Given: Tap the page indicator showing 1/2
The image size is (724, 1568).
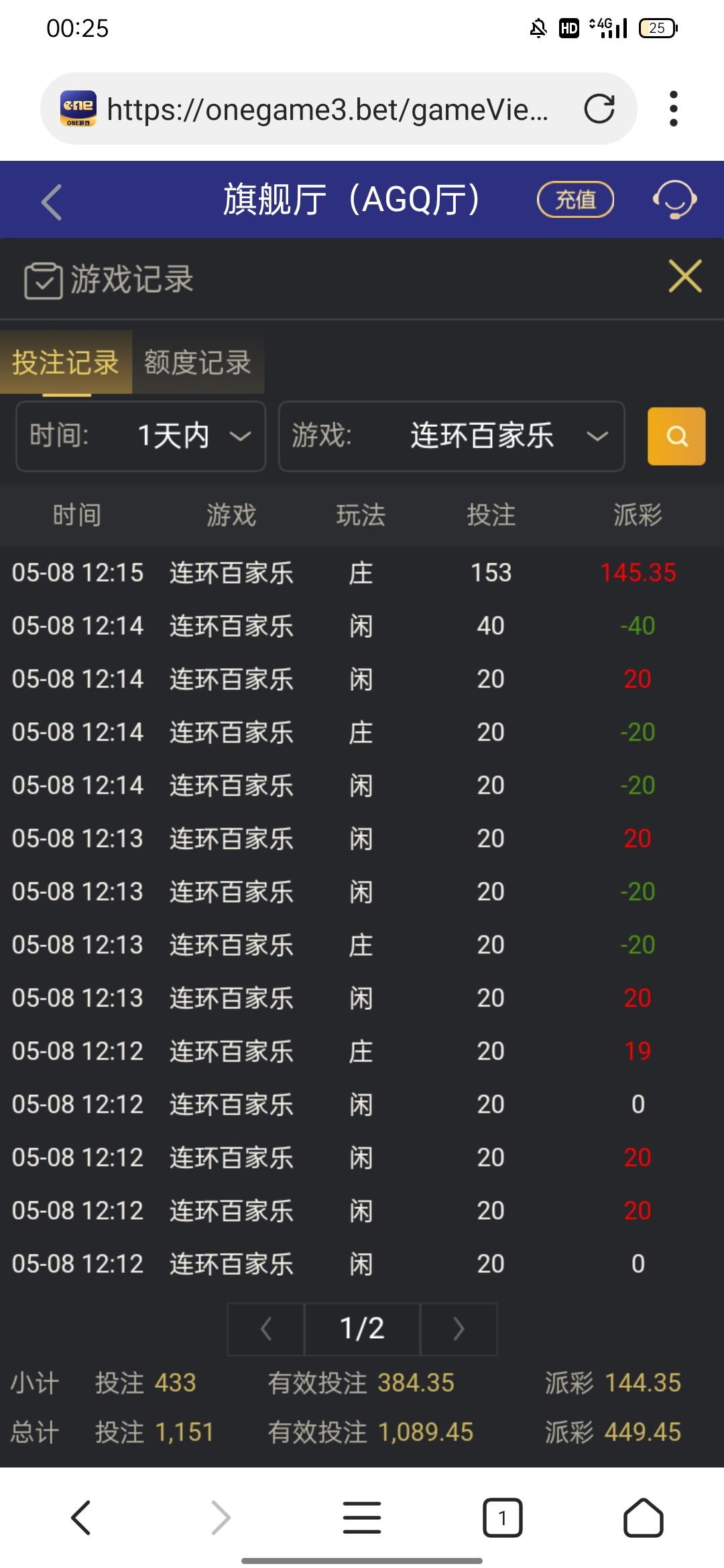Looking at the screenshot, I should pos(361,1329).
